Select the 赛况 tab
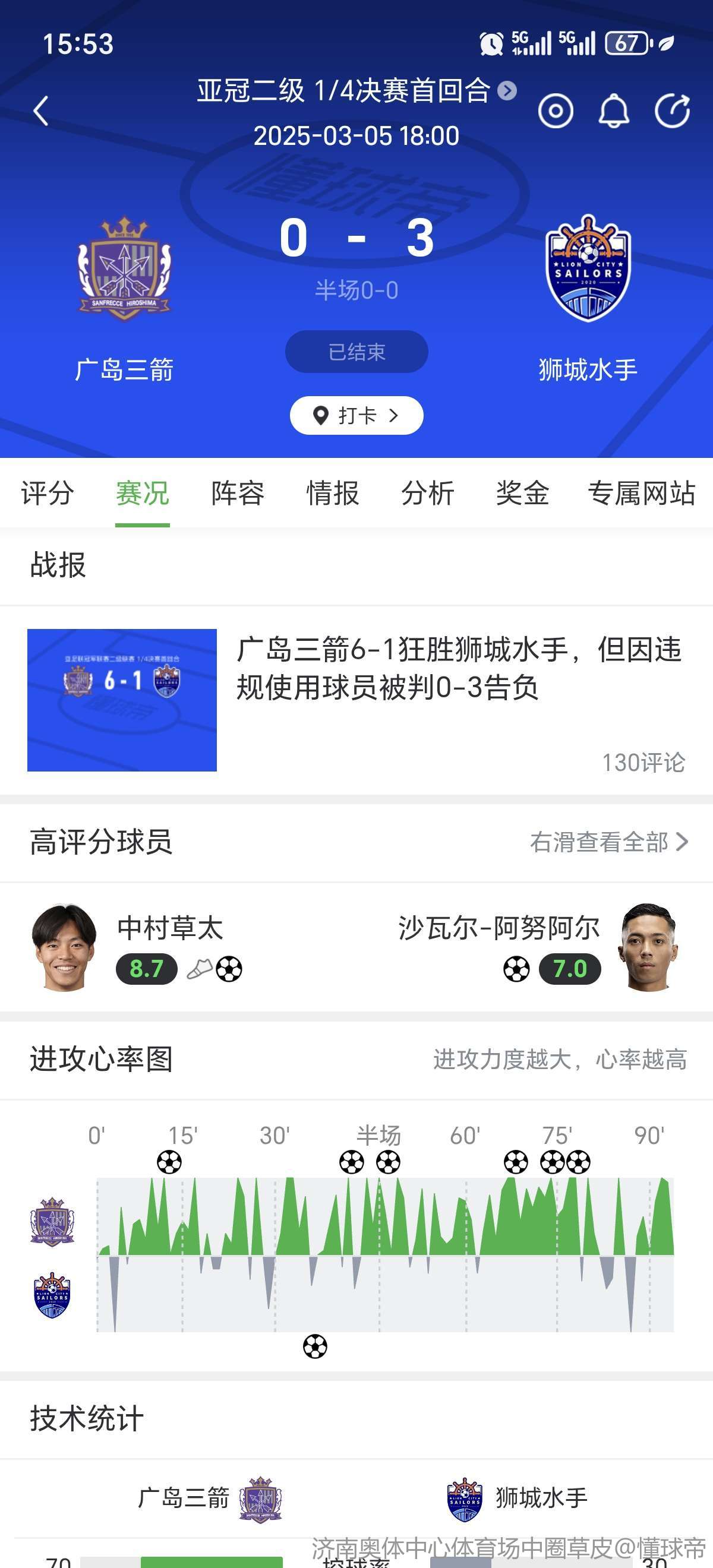This screenshot has height=1568, width=713. point(143,493)
